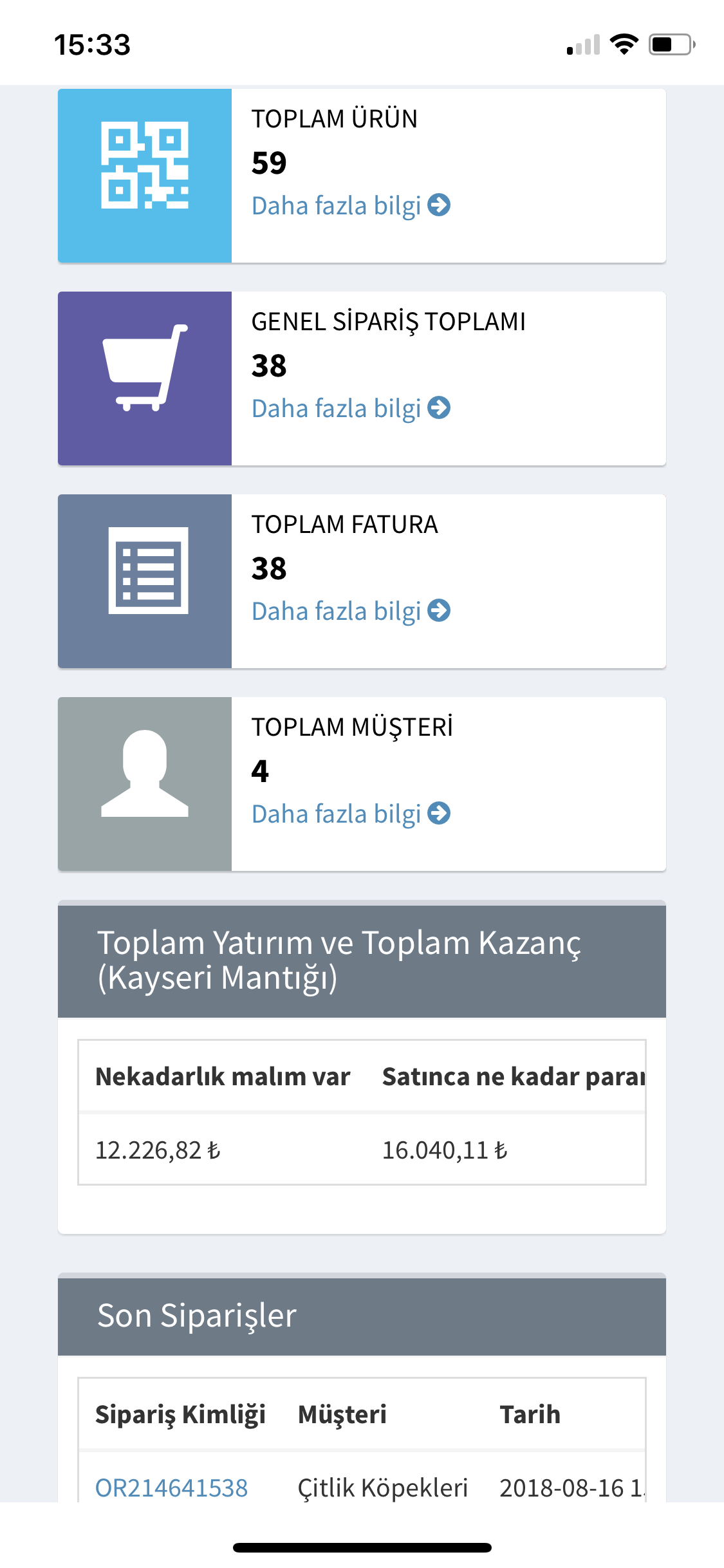The image size is (724, 1568).
Task: Select the Sipariş Kimliği column header
Action: (181, 1415)
